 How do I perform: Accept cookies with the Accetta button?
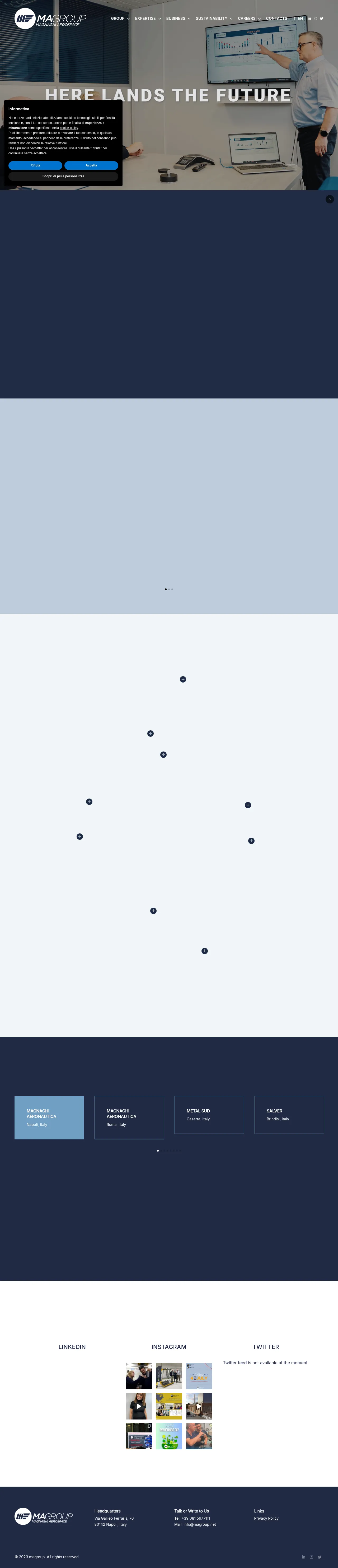(91, 166)
